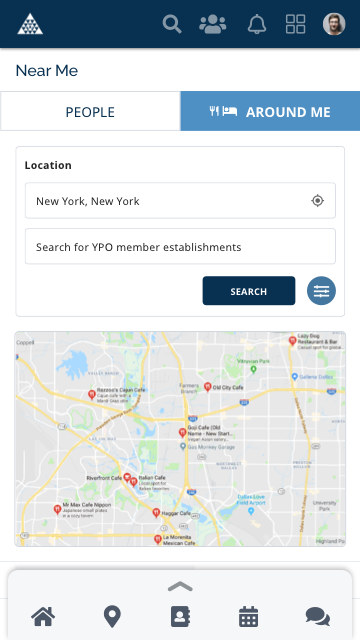The image size is (360, 640).
Task: Tap the YPO member establishments search field
Action: (x=180, y=247)
